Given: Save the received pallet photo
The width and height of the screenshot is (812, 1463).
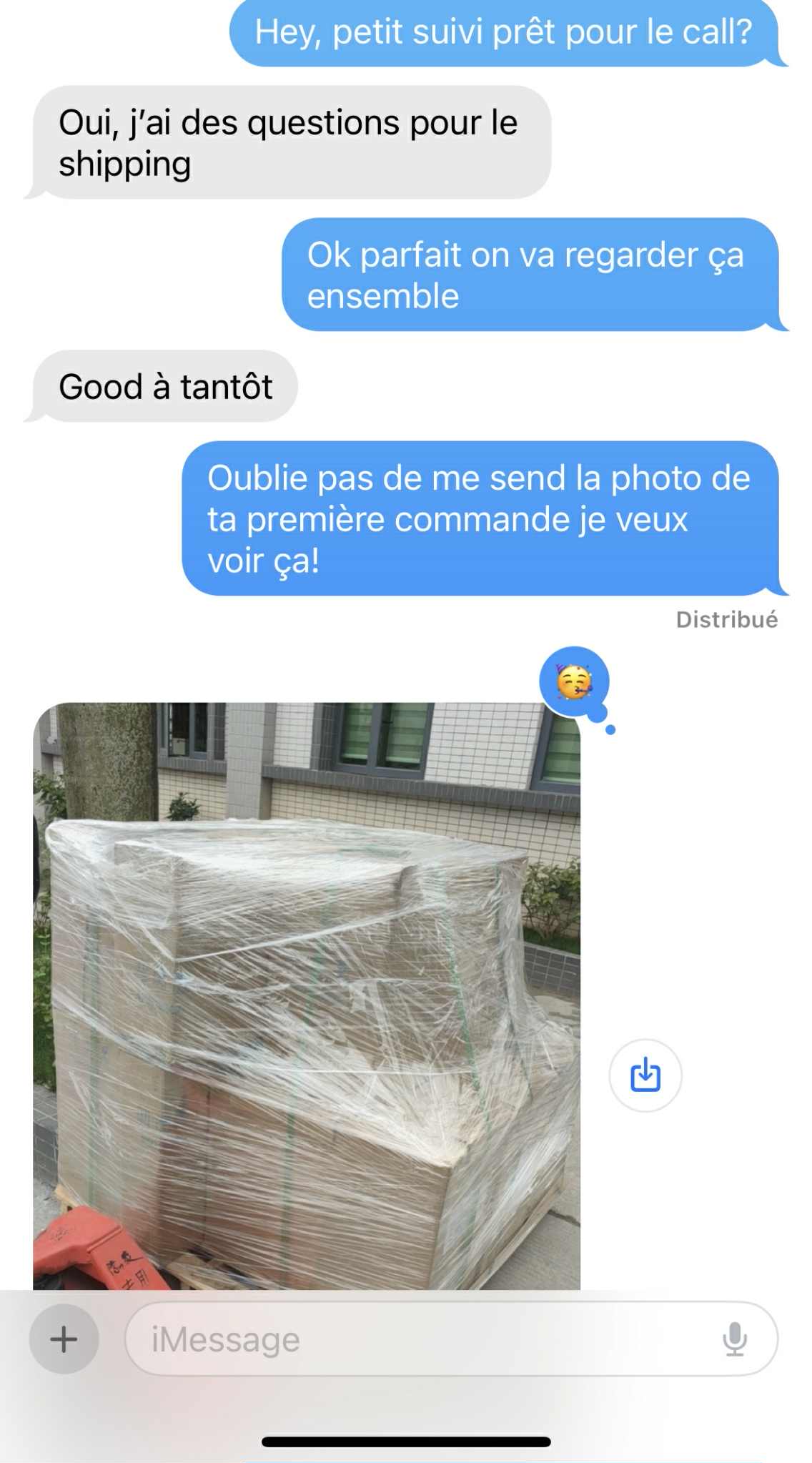Looking at the screenshot, I should (x=645, y=1075).
